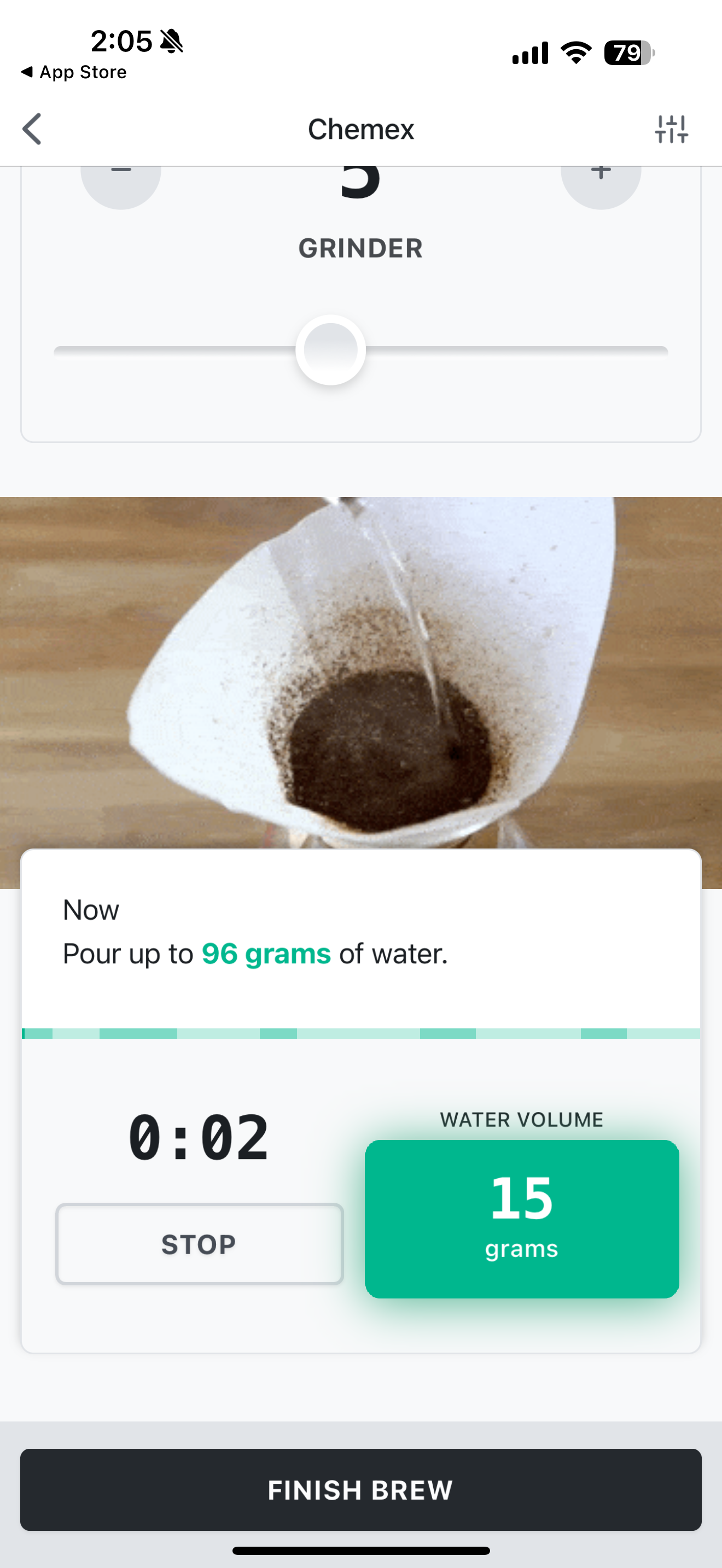Open the brew settings sliders icon

coord(671,129)
